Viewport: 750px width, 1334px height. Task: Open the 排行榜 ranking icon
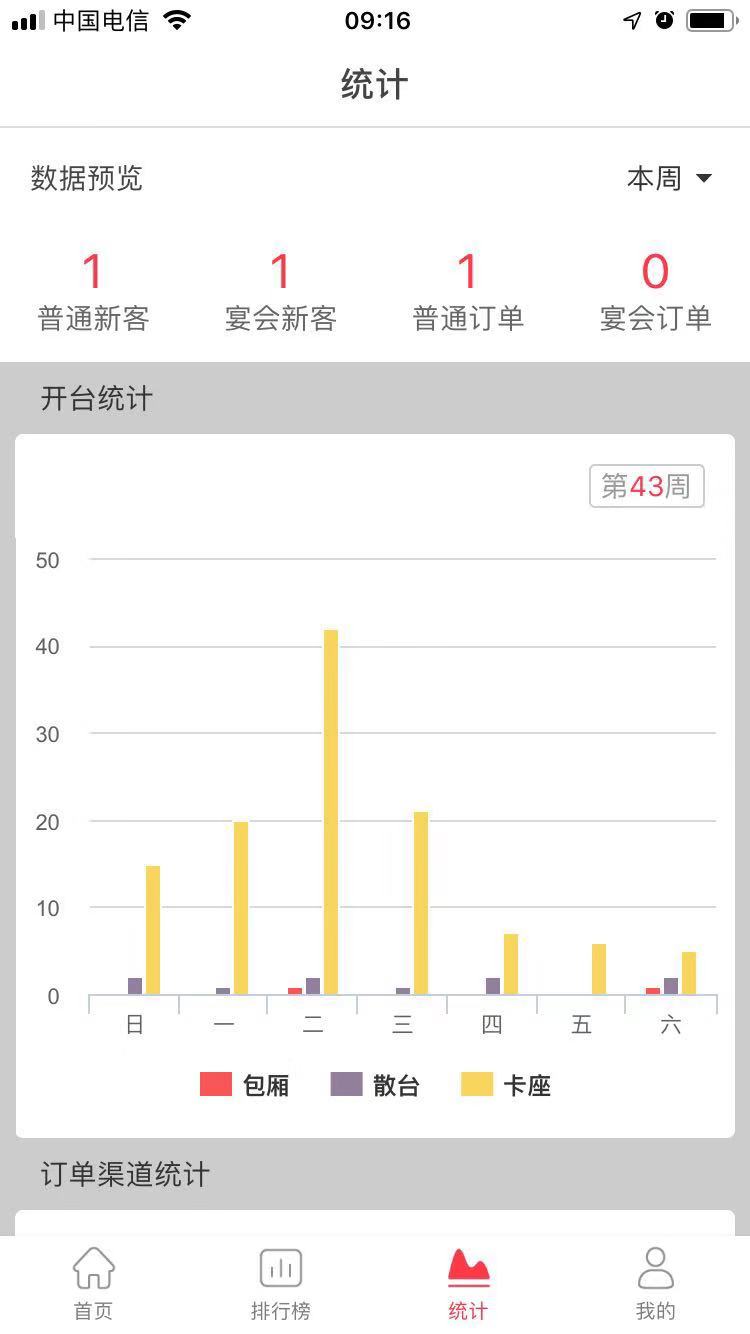pos(280,1268)
